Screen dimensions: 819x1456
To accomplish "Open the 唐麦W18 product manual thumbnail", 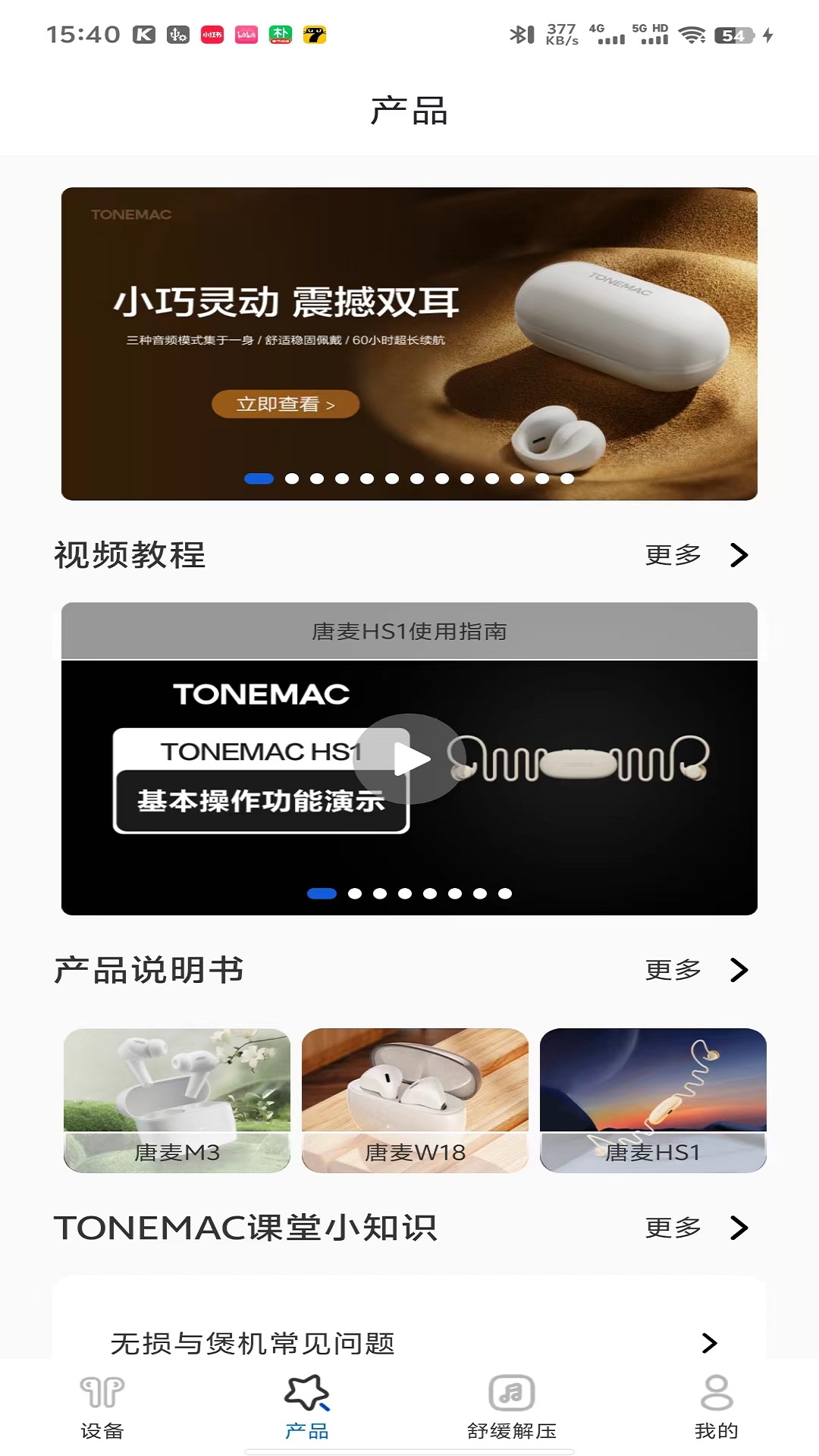I will click(416, 1100).
